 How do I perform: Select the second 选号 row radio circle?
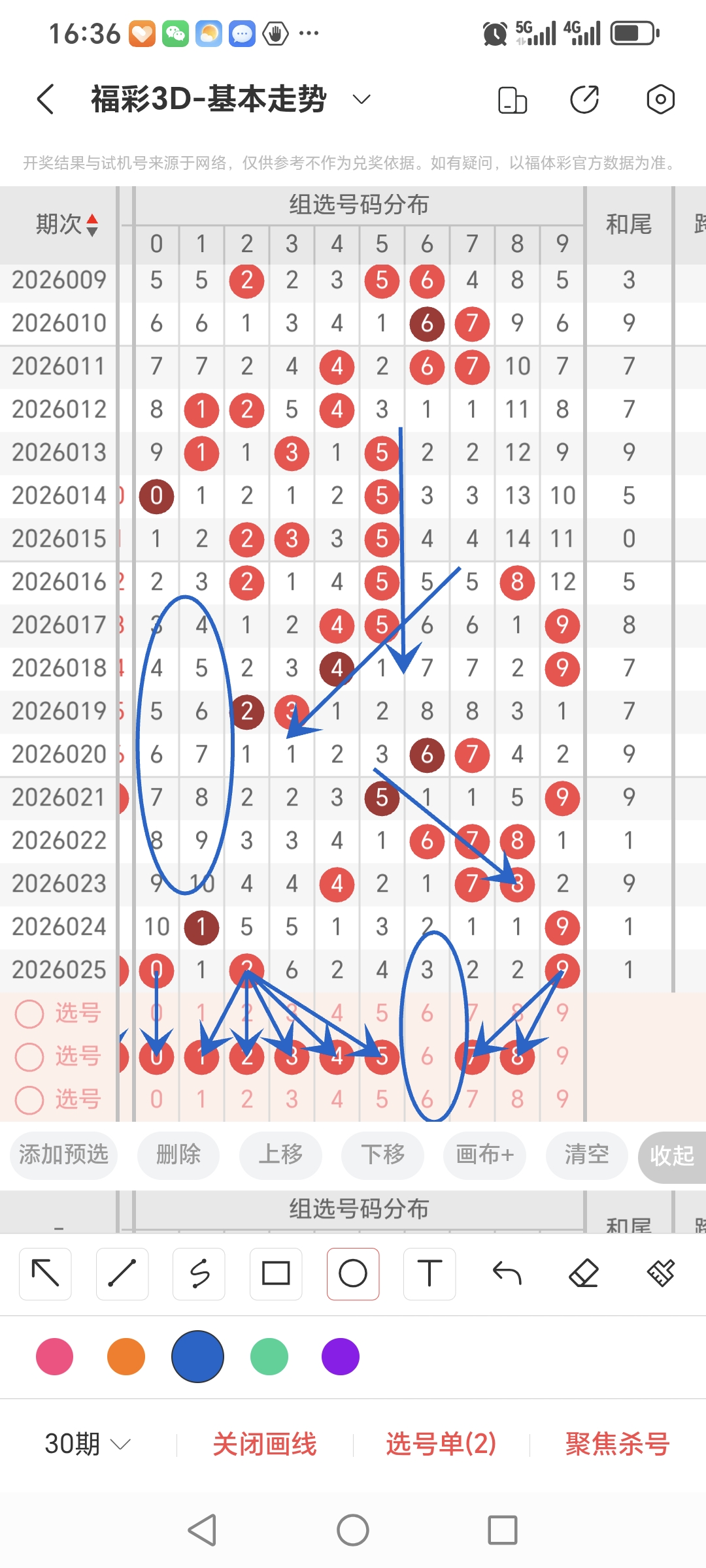(29, 1056)
